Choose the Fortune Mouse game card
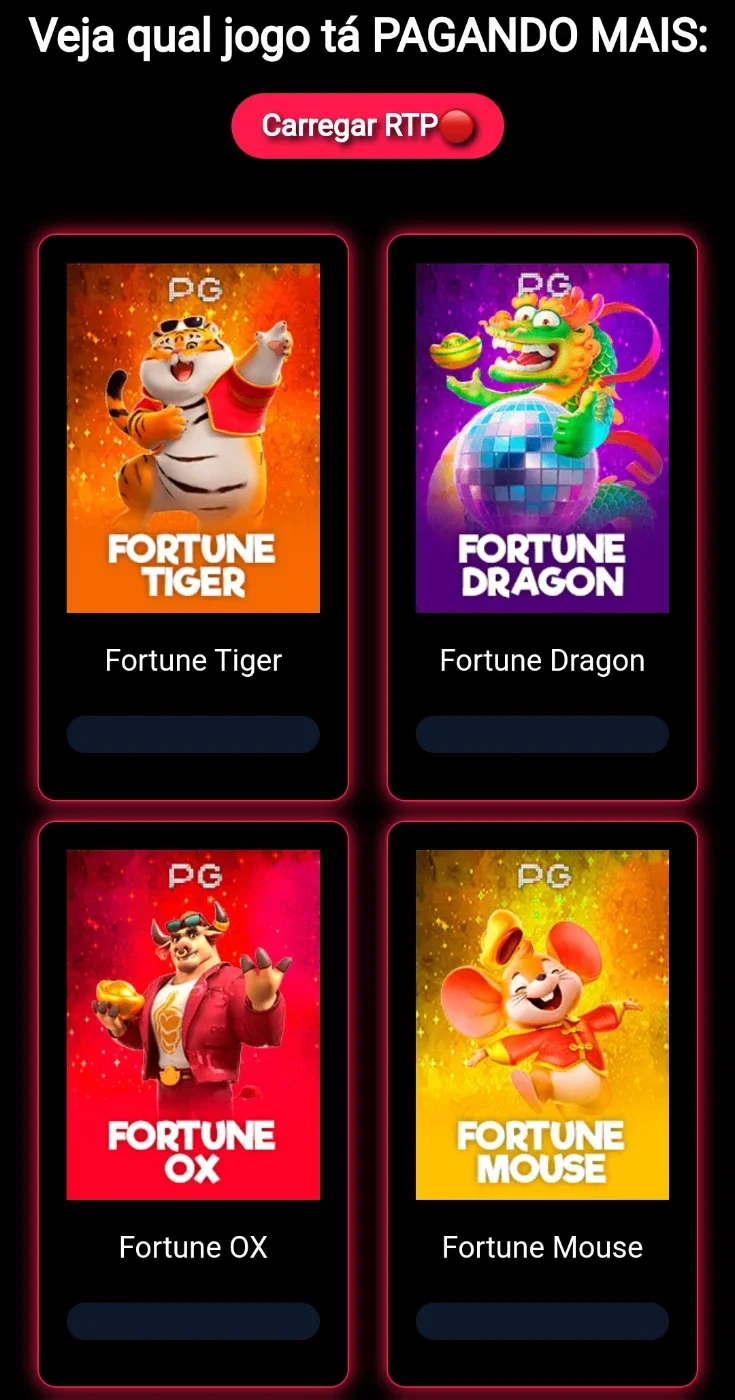735x1400 pixels. (x=542, y=1104)
